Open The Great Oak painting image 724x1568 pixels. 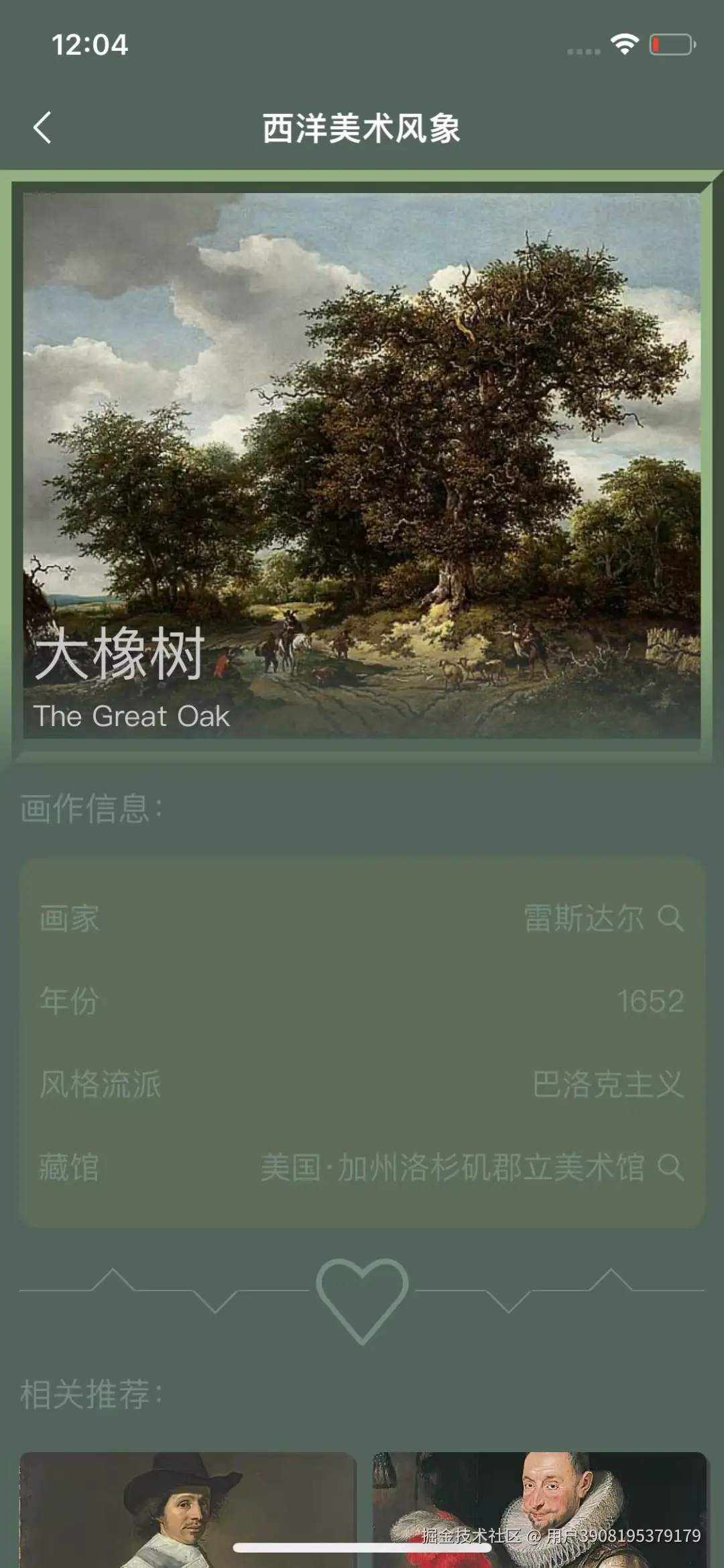(x=362, y=465)
